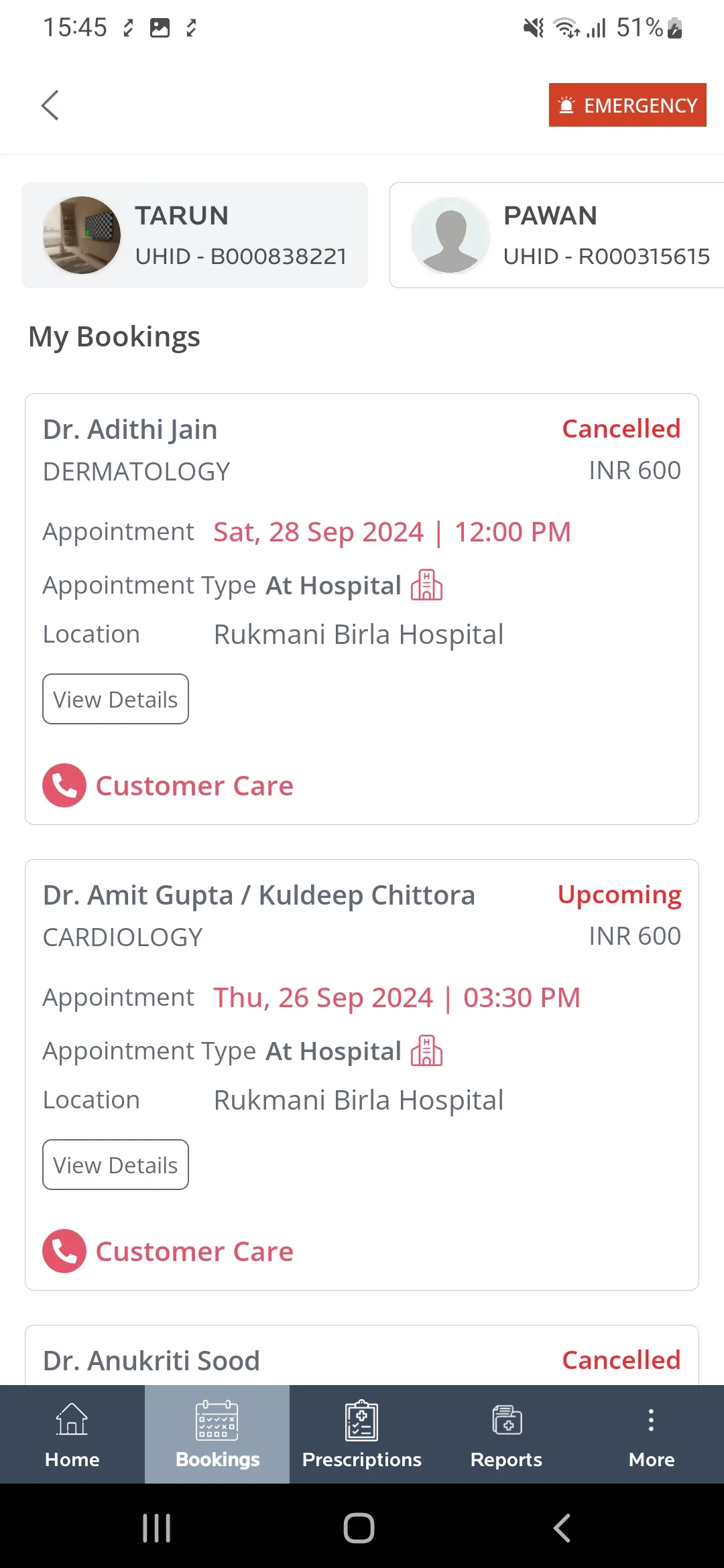Tap the hospital icon in the dermatology booking
This screenshot has width=724, height=1568.
pos(426,585)
